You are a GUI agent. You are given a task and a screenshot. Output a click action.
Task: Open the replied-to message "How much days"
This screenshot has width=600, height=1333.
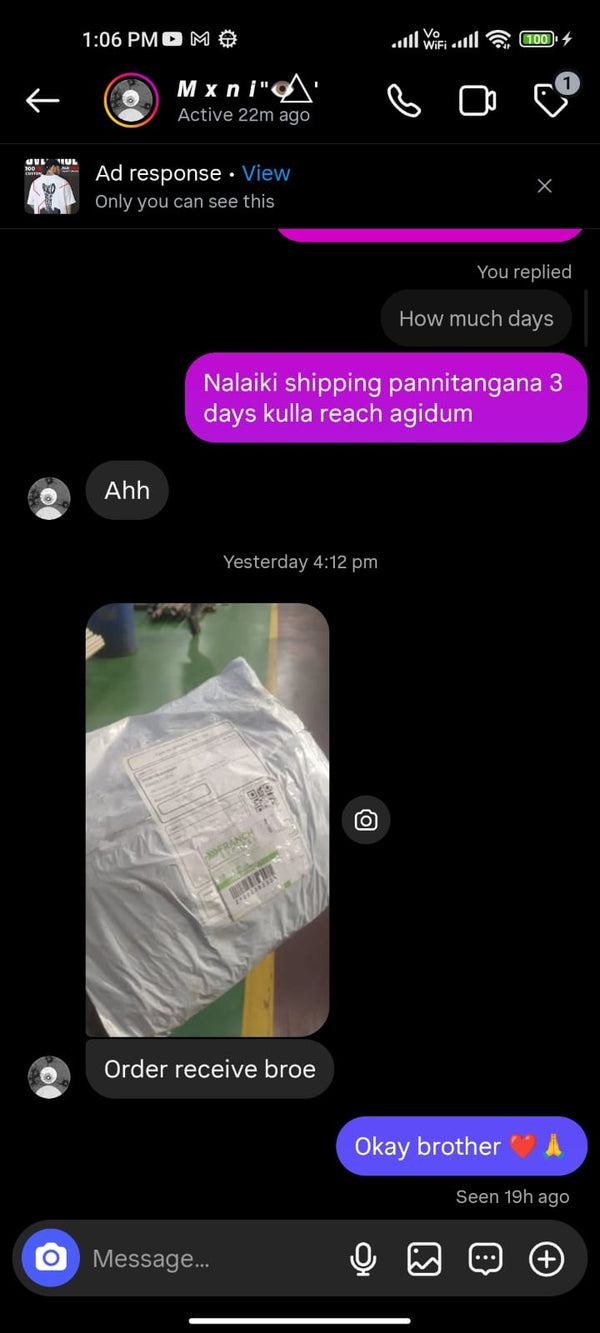pos(476,319)
